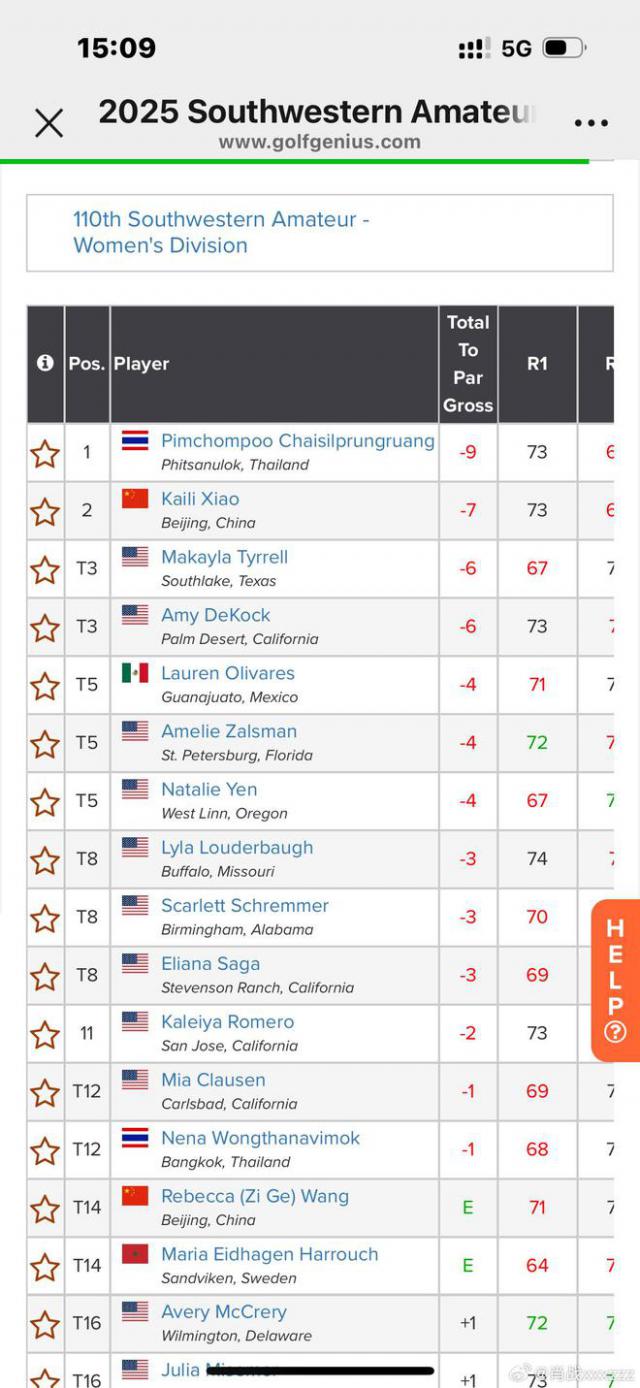
Task: Tap the info icon in table header
Action: tap(45, 363)
